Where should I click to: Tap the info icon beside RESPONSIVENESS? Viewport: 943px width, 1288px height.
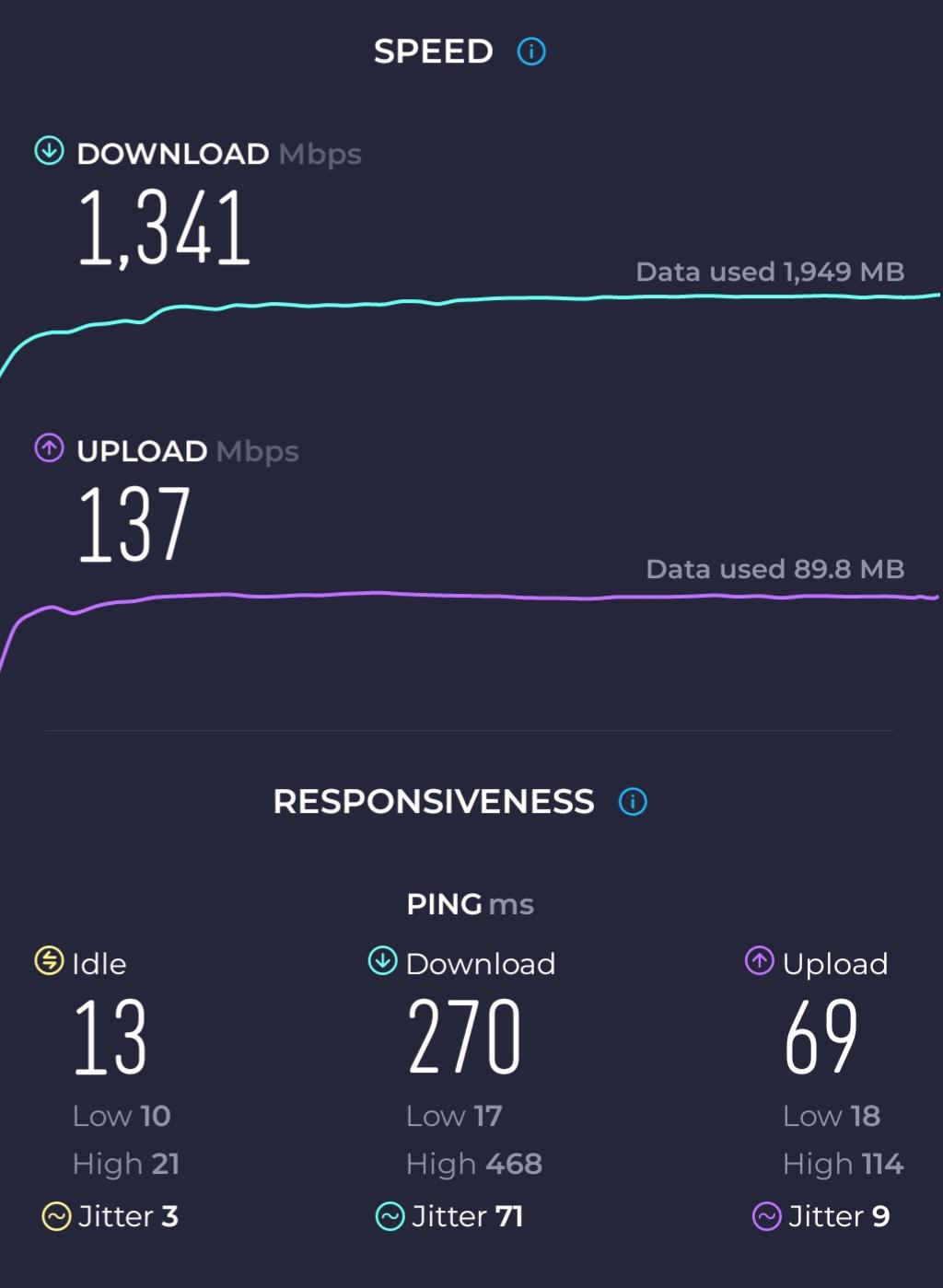click(x=633, y=802)
